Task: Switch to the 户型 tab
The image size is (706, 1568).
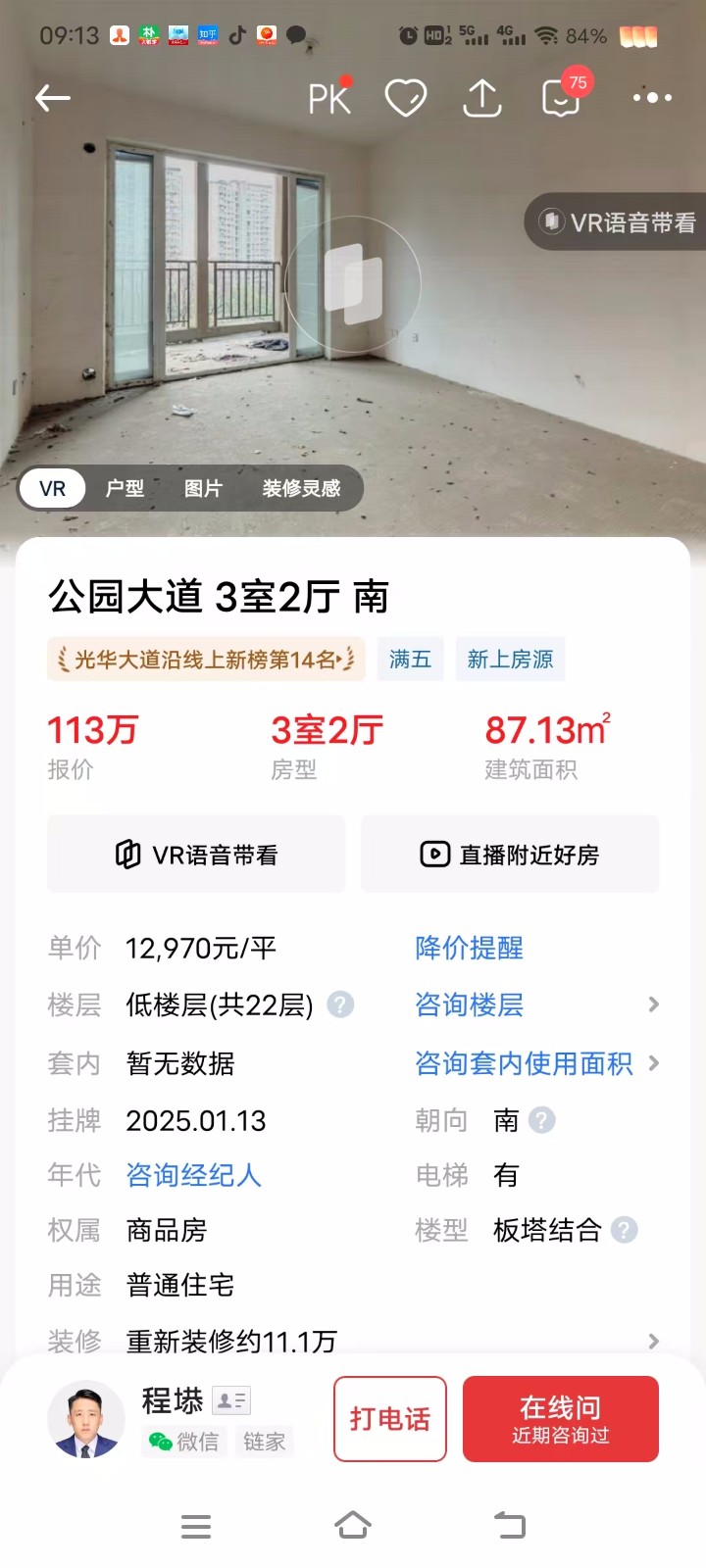Action: tap(125, 488)
